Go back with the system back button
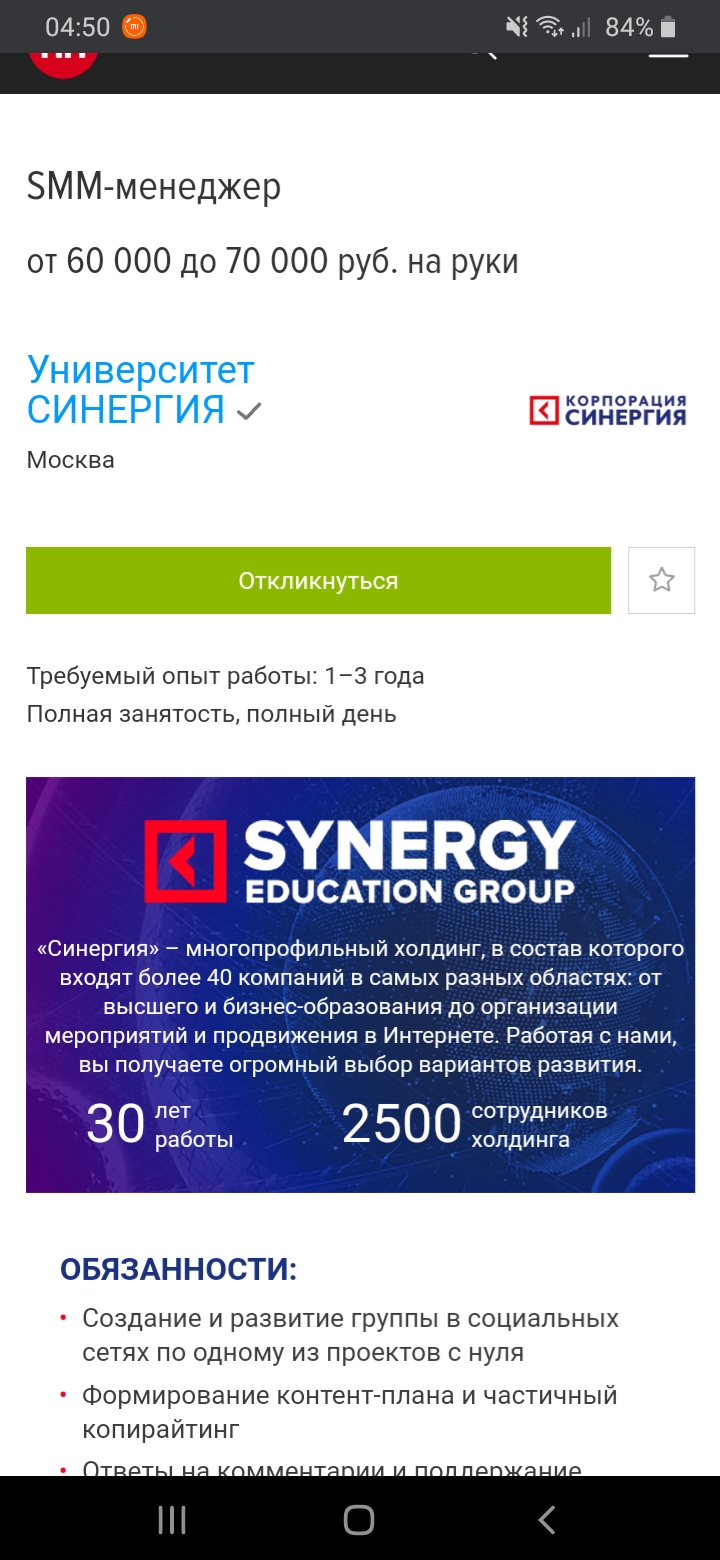720x1560 pixels. pos(546,1520)
